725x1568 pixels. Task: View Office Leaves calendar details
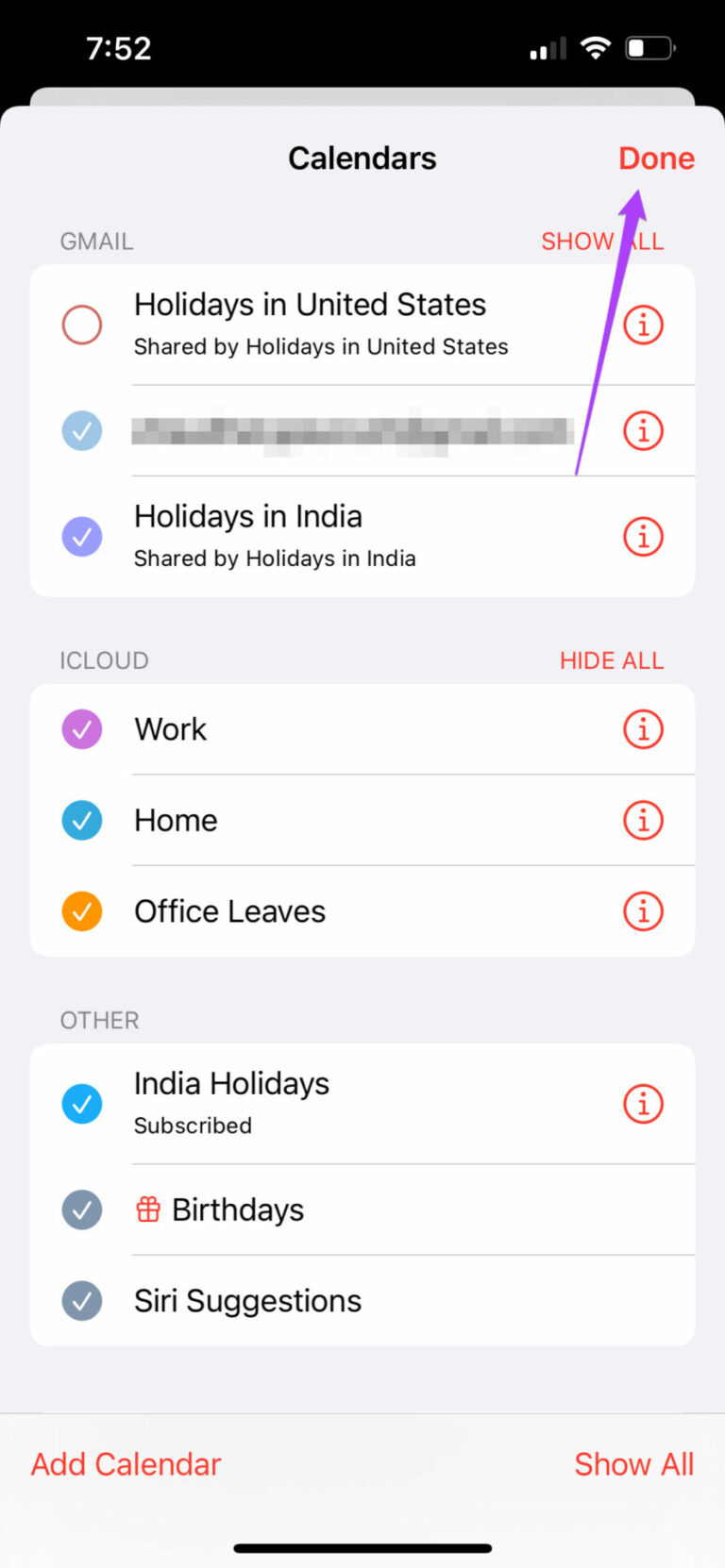(x=643, y=910)
